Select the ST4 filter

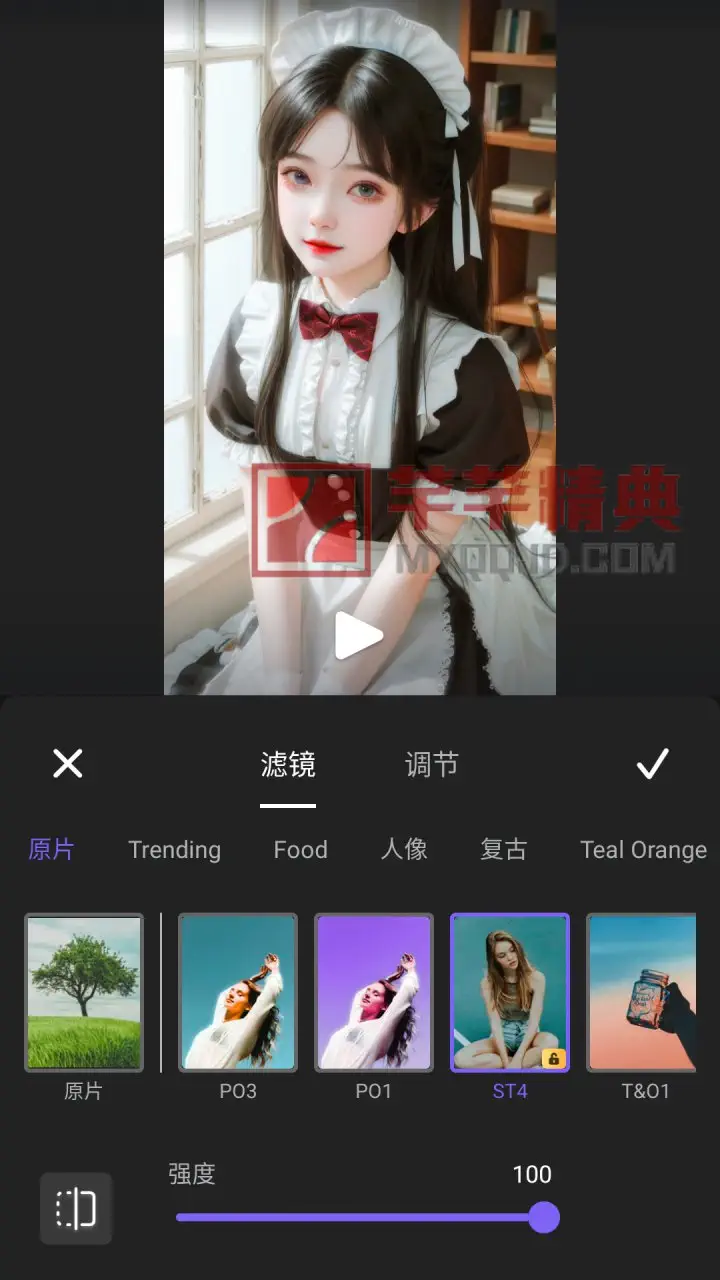[x=510, y=992]
